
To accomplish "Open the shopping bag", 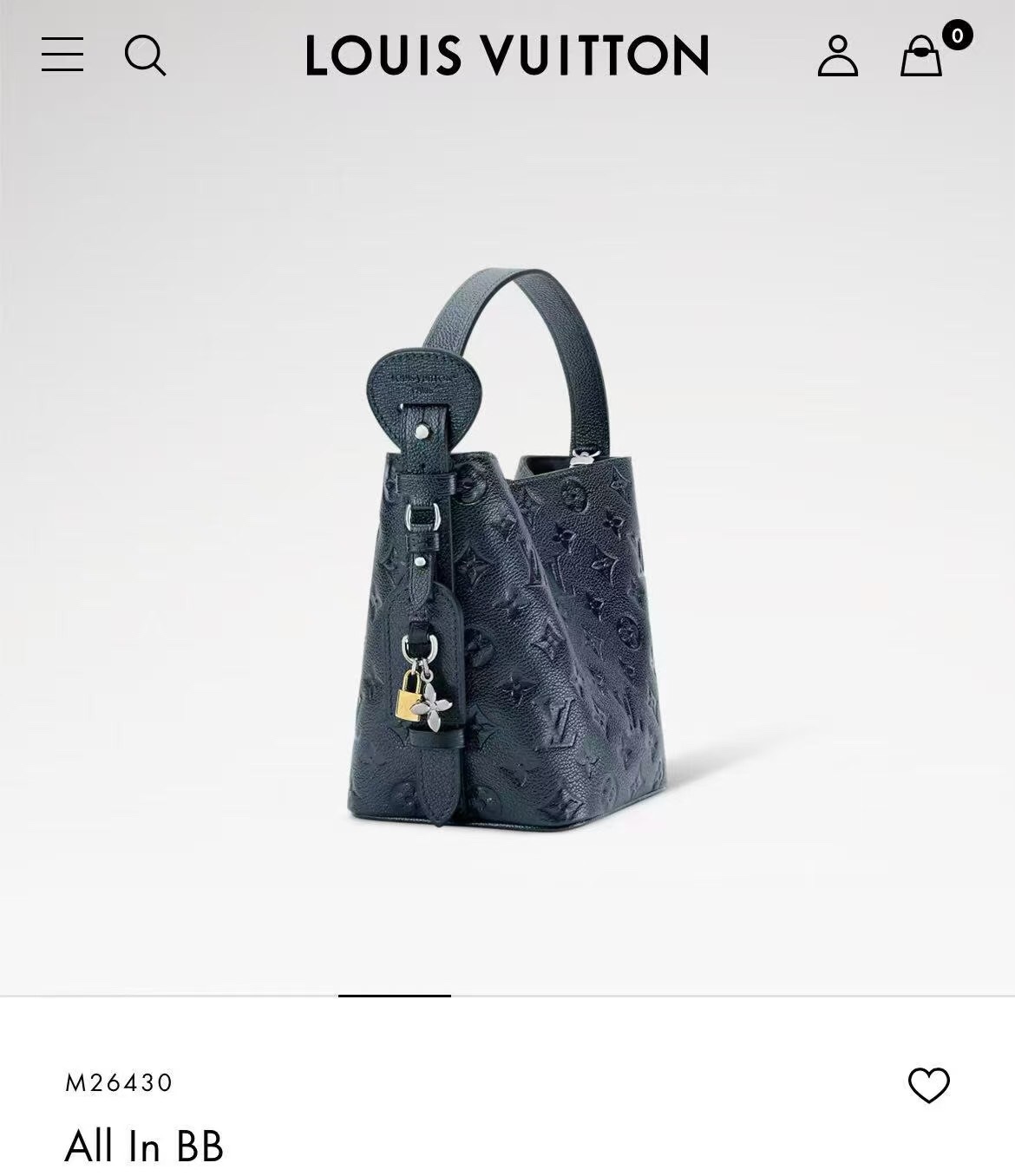I will click(921, 56).
